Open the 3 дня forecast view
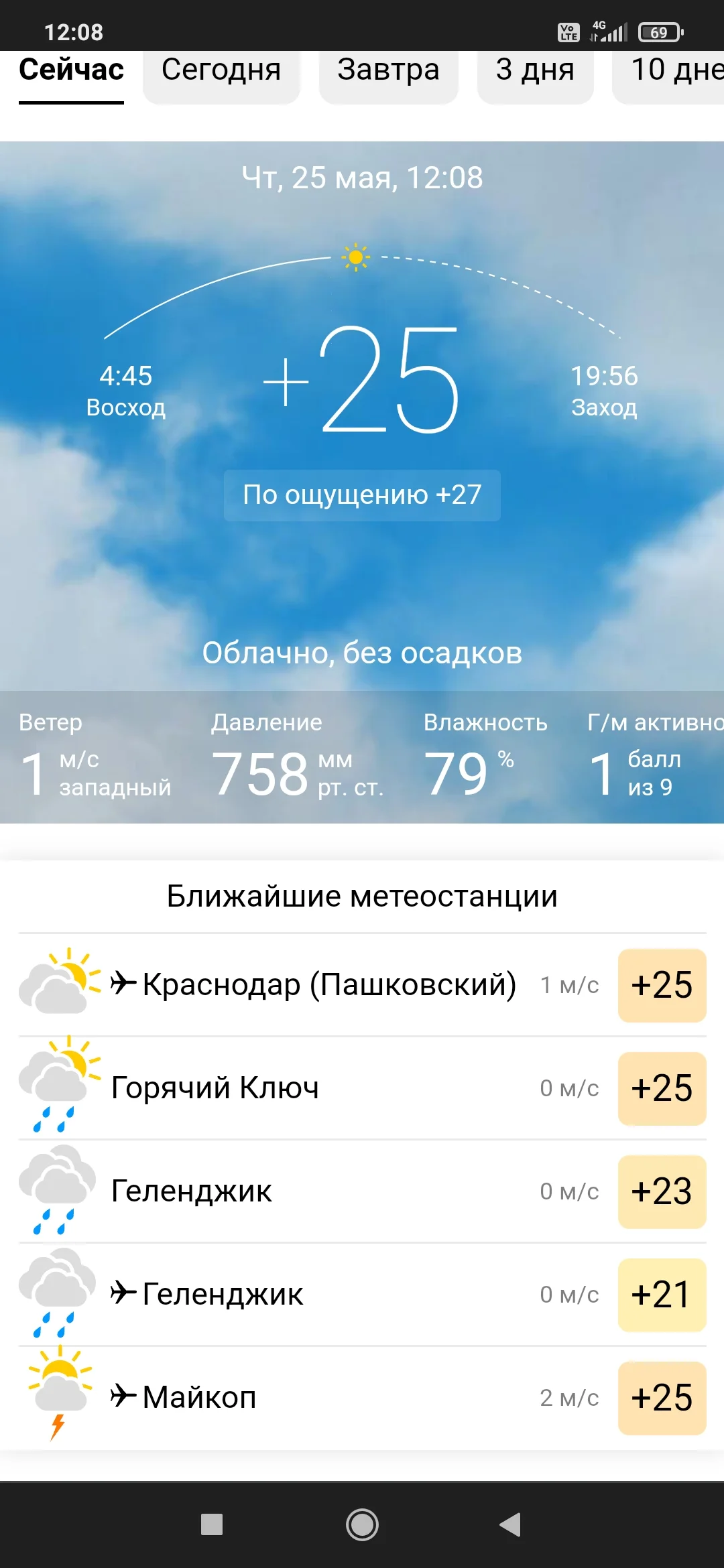This screenshot has height=1568, width=724. tap(535, 70)
